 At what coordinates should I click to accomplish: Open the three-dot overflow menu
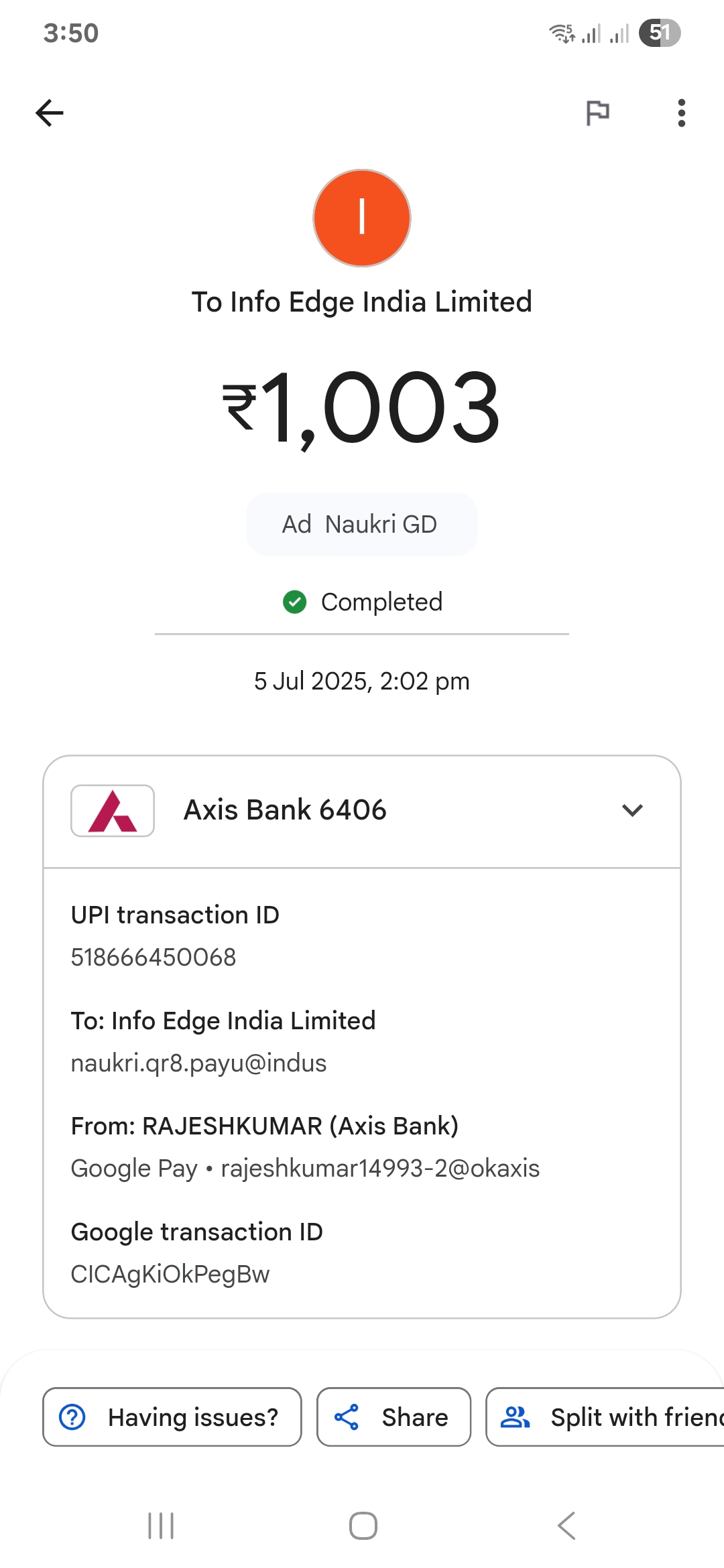pos(681,113)
